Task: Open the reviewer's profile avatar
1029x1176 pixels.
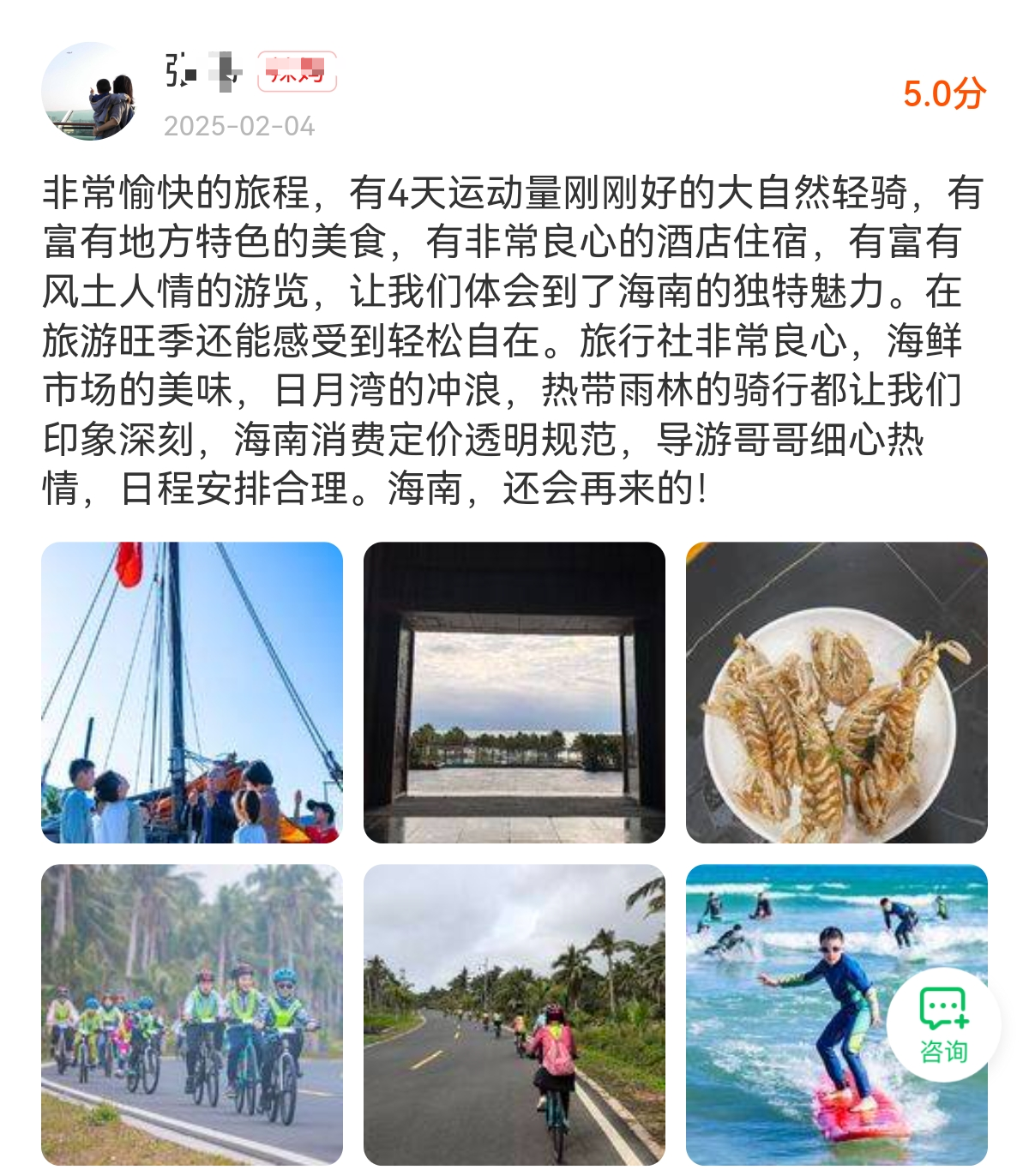Action: (89, 91)
